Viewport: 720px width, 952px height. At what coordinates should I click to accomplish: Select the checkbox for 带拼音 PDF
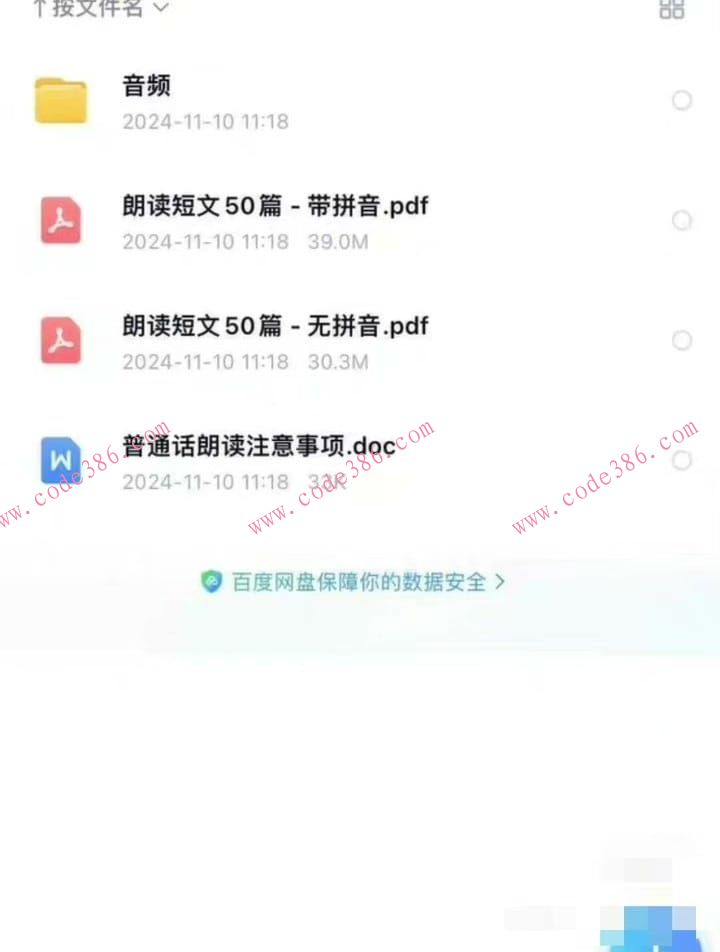[x=682, y=220]
